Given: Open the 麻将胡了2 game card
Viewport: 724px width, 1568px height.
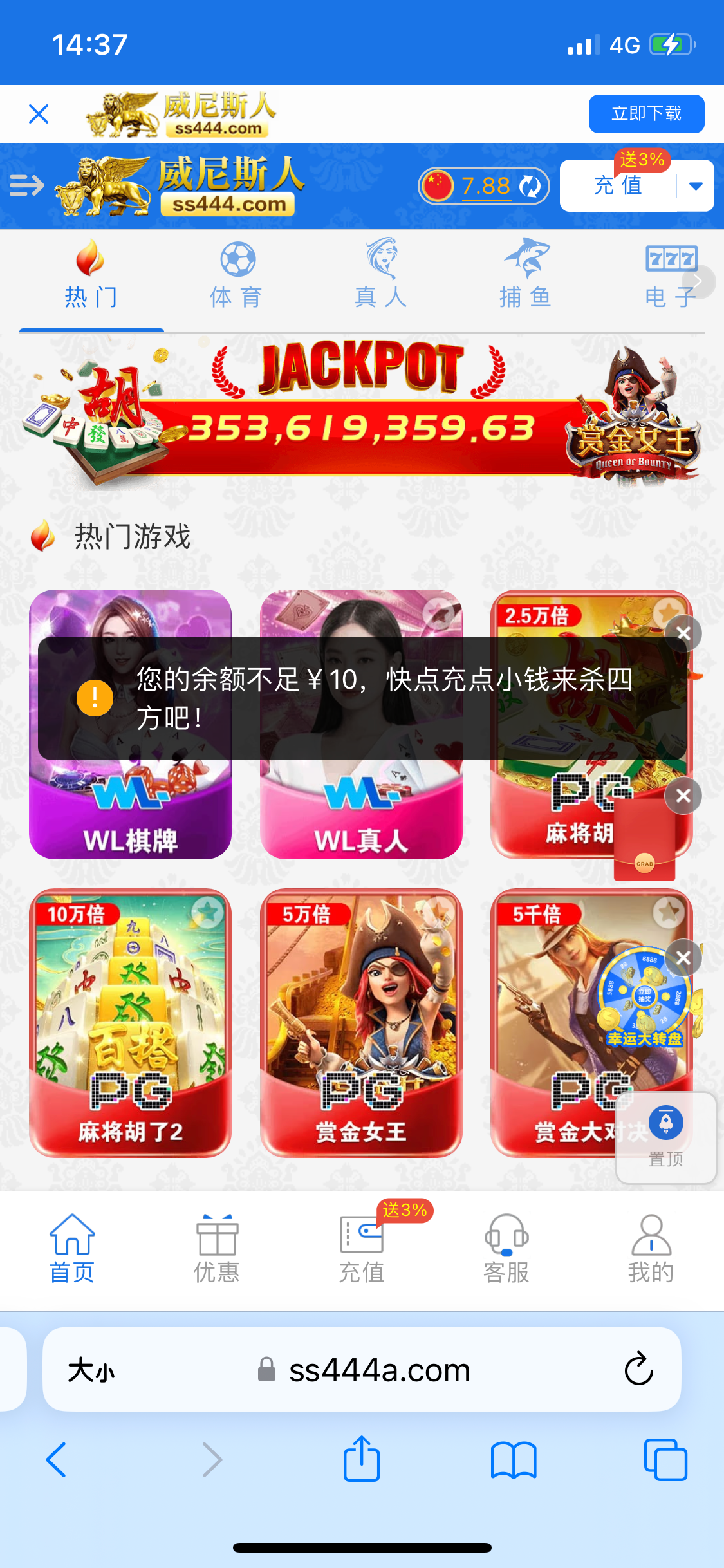Looking at the screenshot, I should pyautogui.click(x=130, y=1023).
